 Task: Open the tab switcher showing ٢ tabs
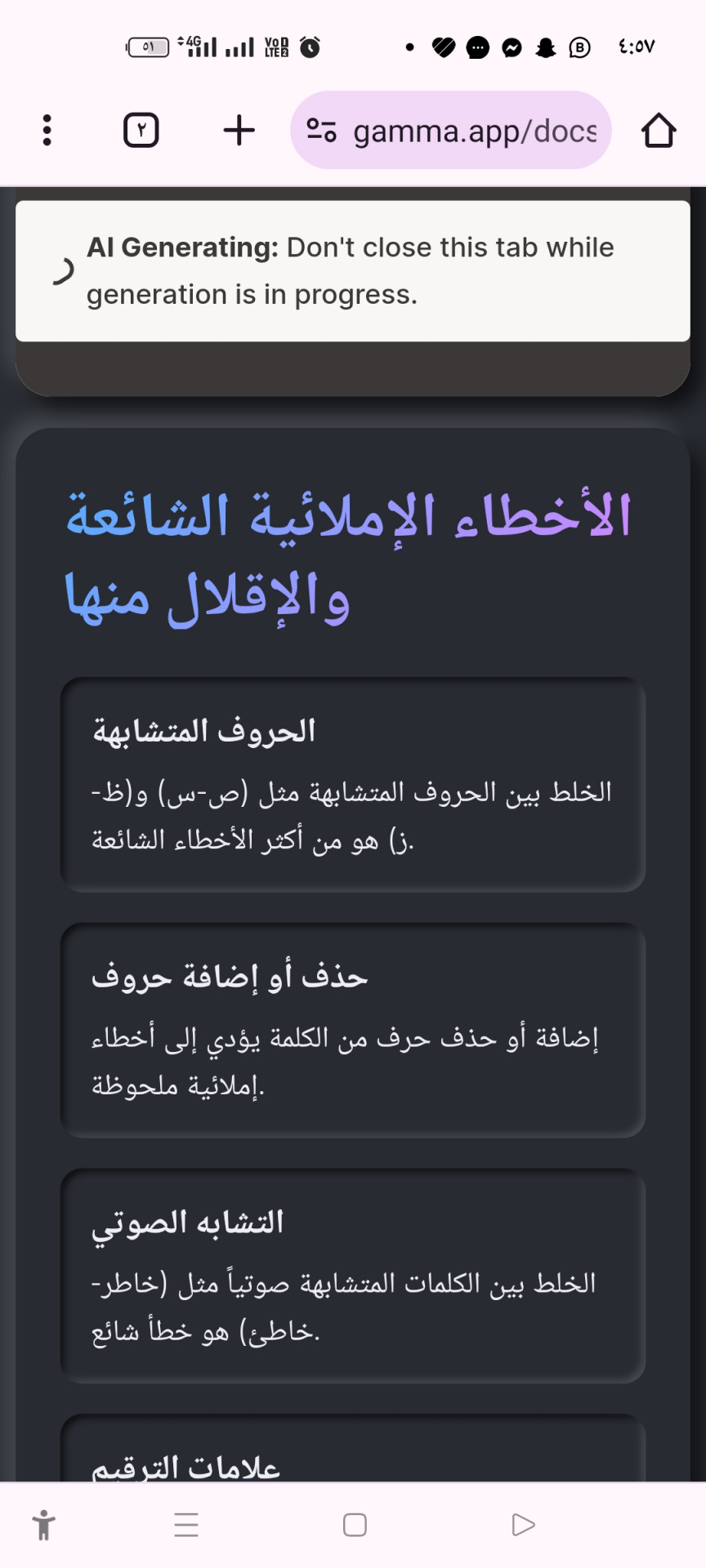click(x=141, y=130)
